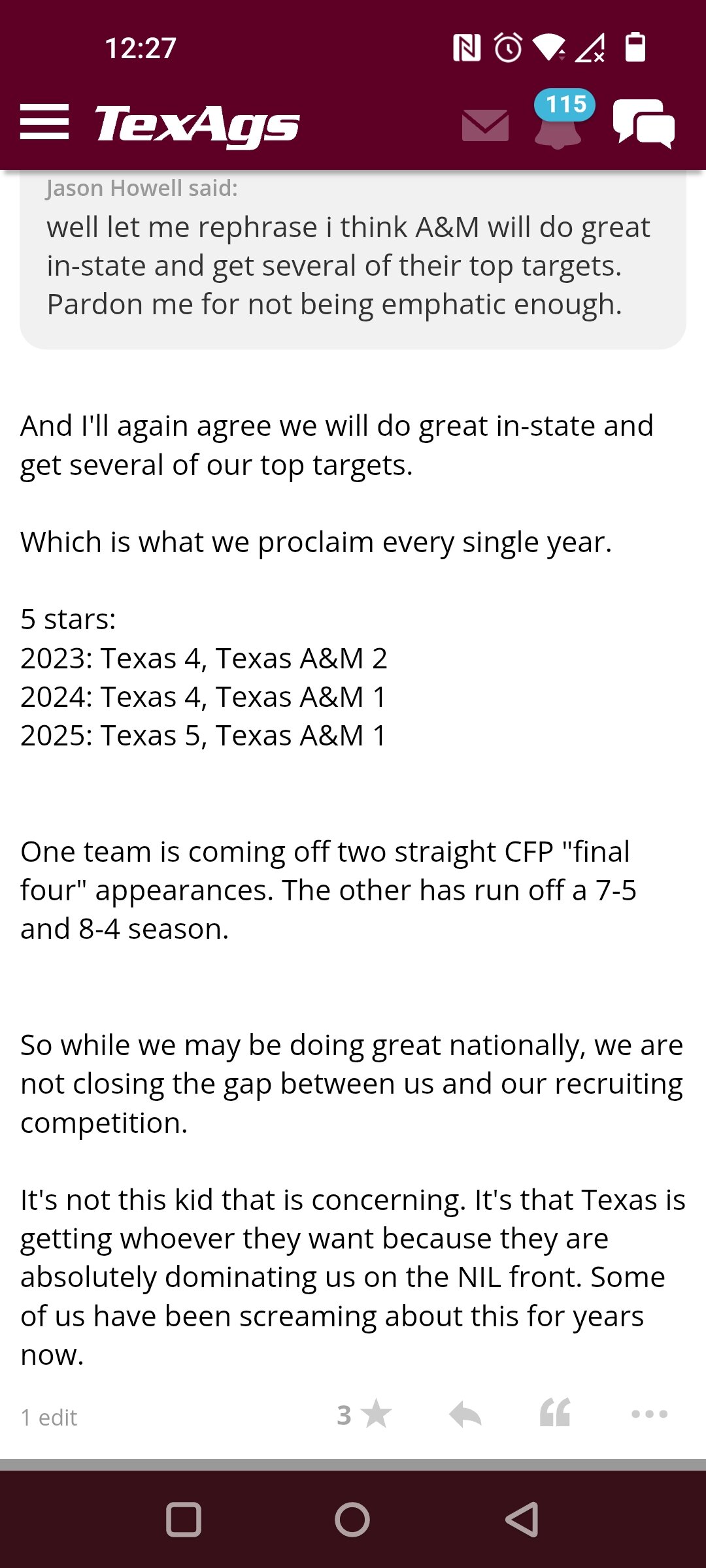This screenshot has width=706, height=1568.
Task: Open the hamburger drawer menu
Action: tap(44, 122)
